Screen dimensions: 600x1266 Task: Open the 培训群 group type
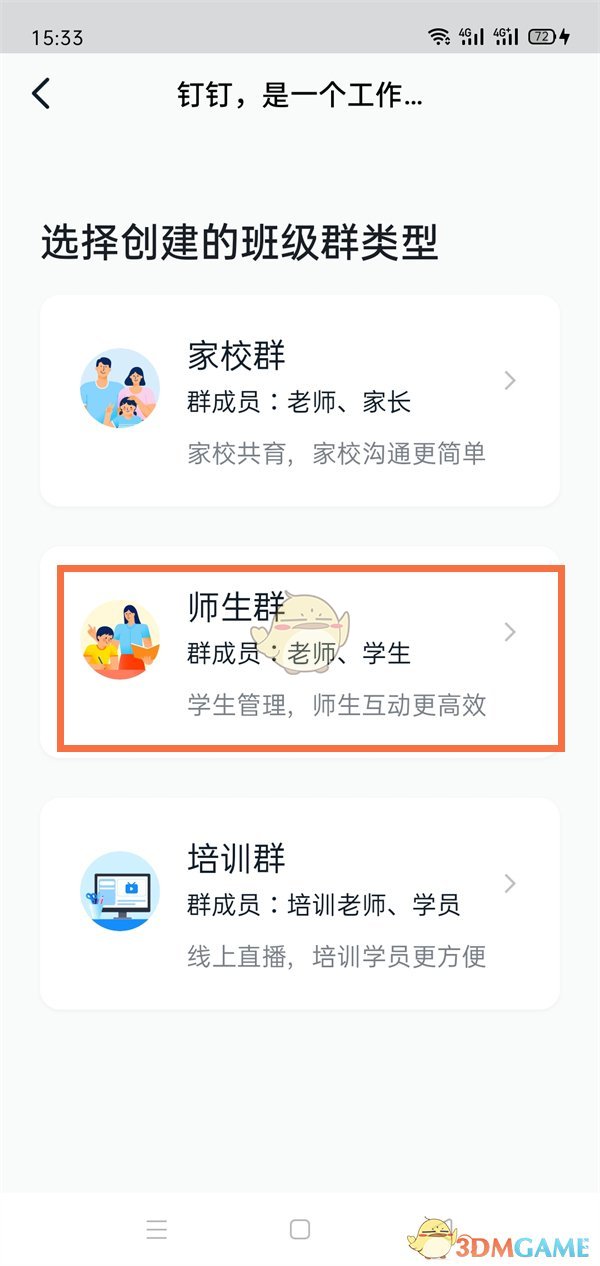click(300, 903)
